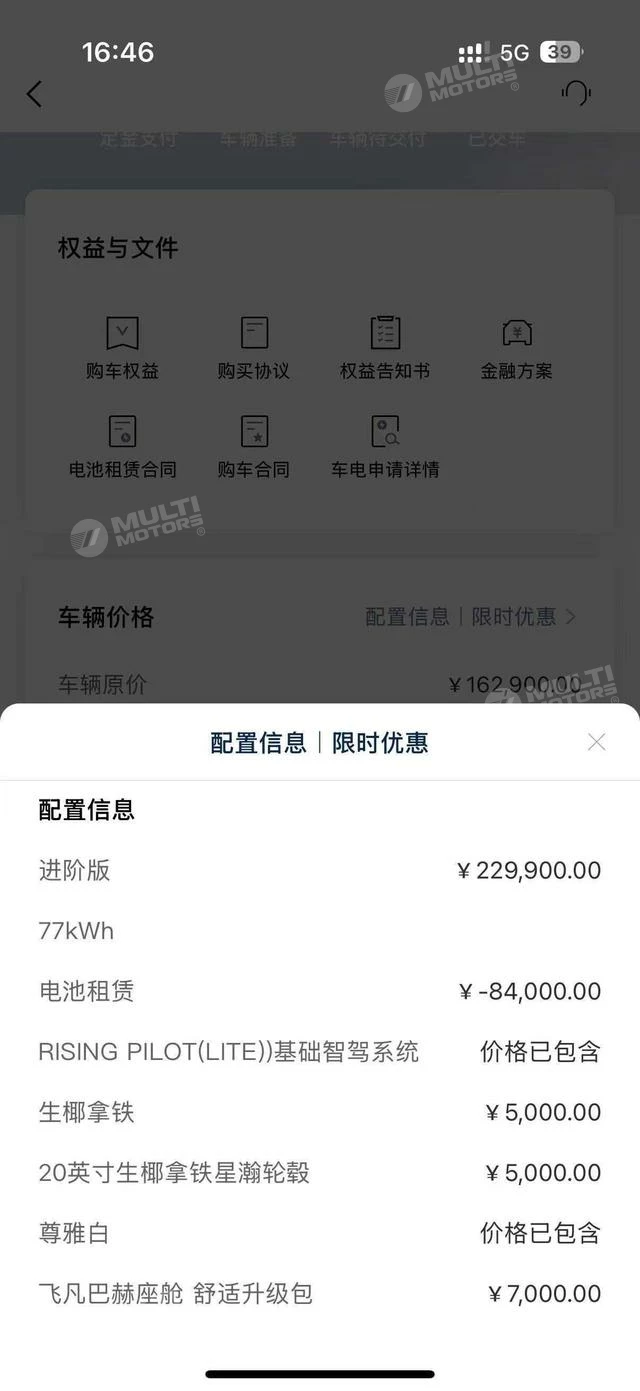Open 购车权益

(x=122, y=348)
